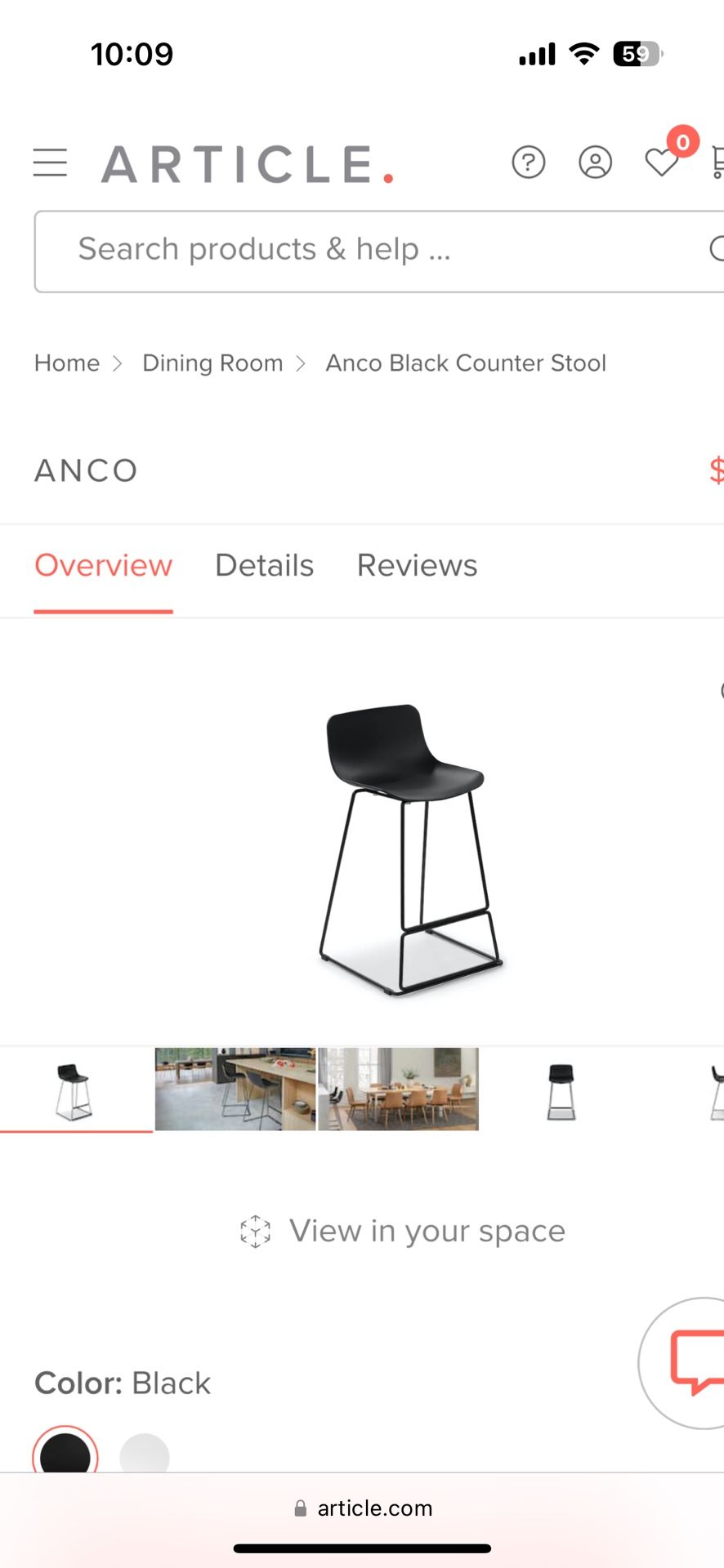The image size is (724, 1568).
Task: Open the hamburger menu
Action: [50, 163]
